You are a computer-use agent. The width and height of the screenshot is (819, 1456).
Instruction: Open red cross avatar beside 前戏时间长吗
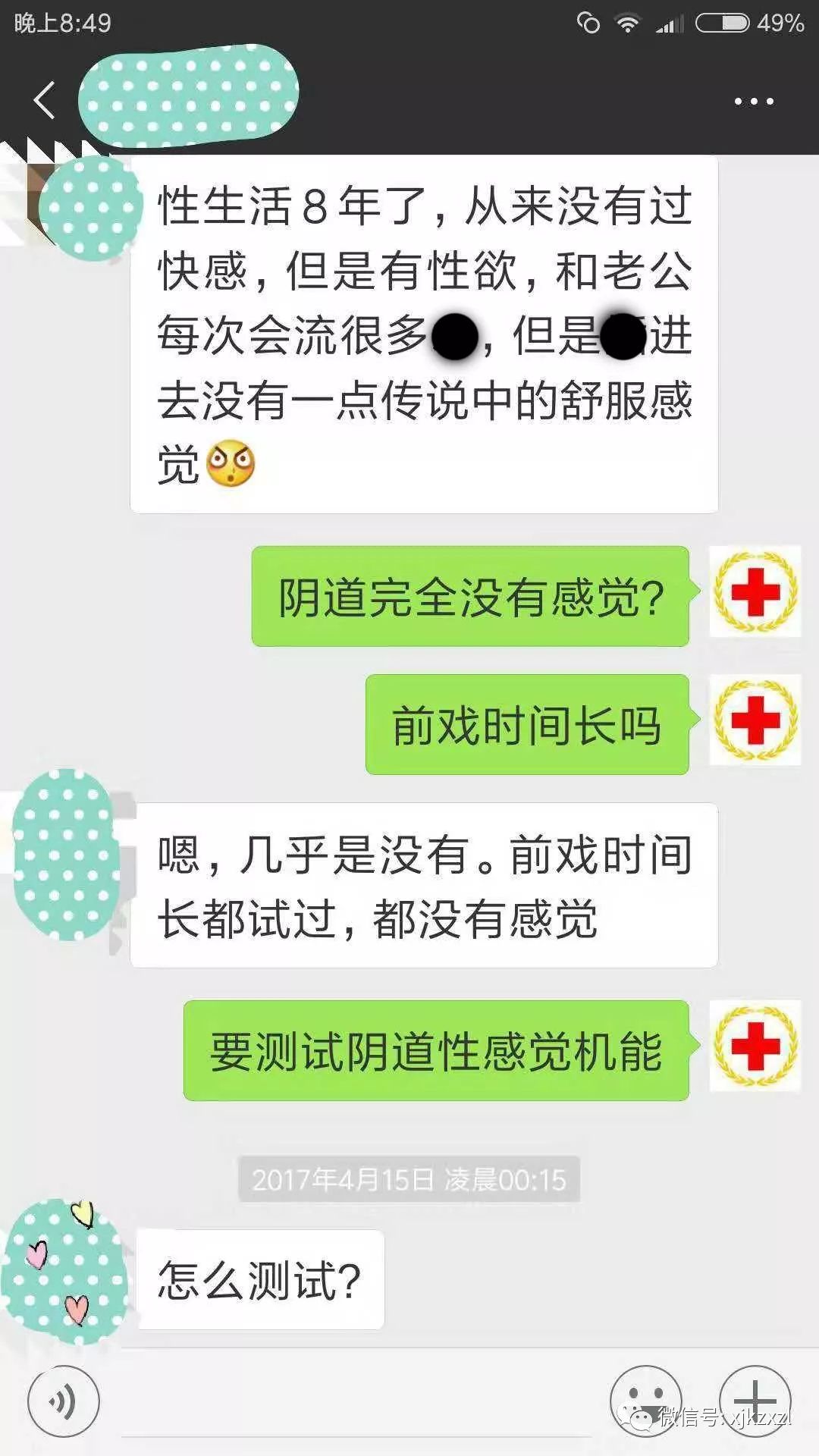coord(755,720)
